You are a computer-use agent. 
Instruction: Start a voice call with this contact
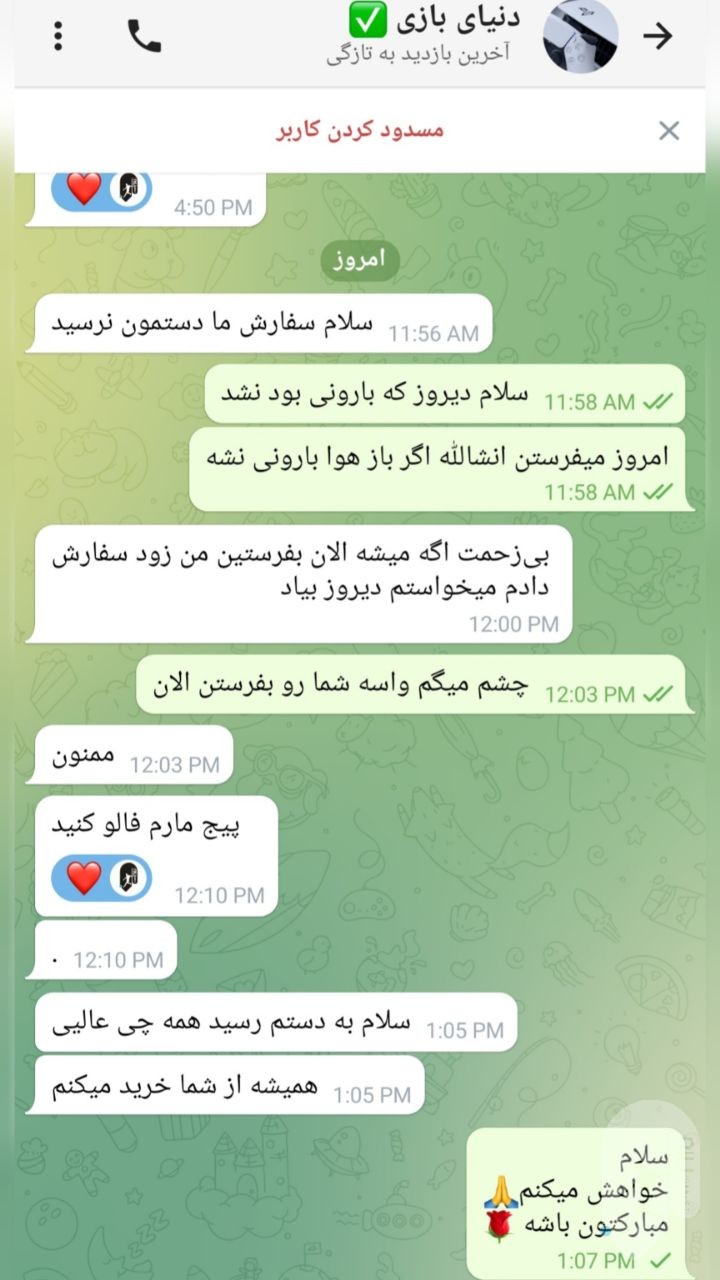click(144, 36)
